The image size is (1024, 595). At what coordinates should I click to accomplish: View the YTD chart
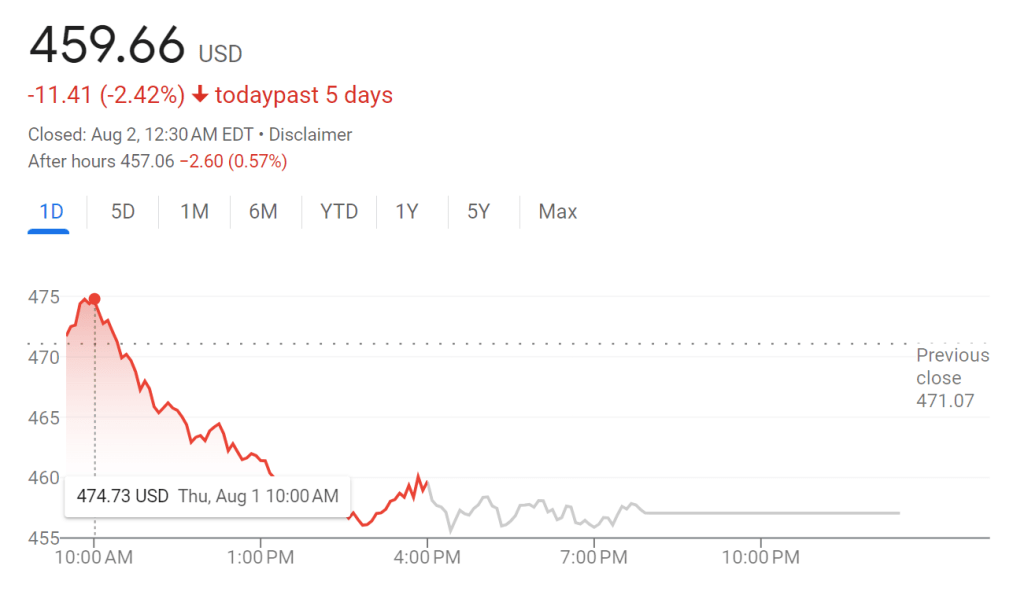click(339, 212)
